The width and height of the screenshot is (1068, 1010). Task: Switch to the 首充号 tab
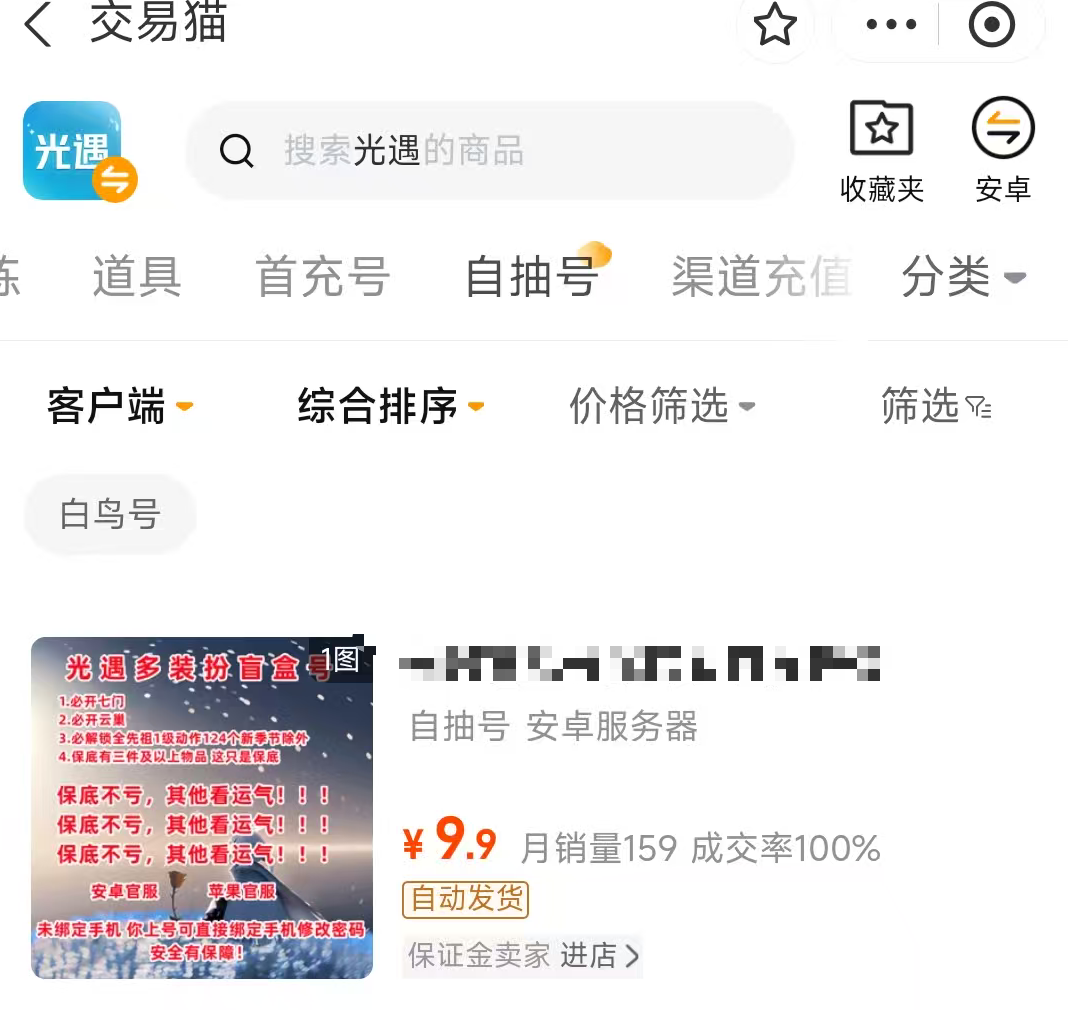point(322,277)
